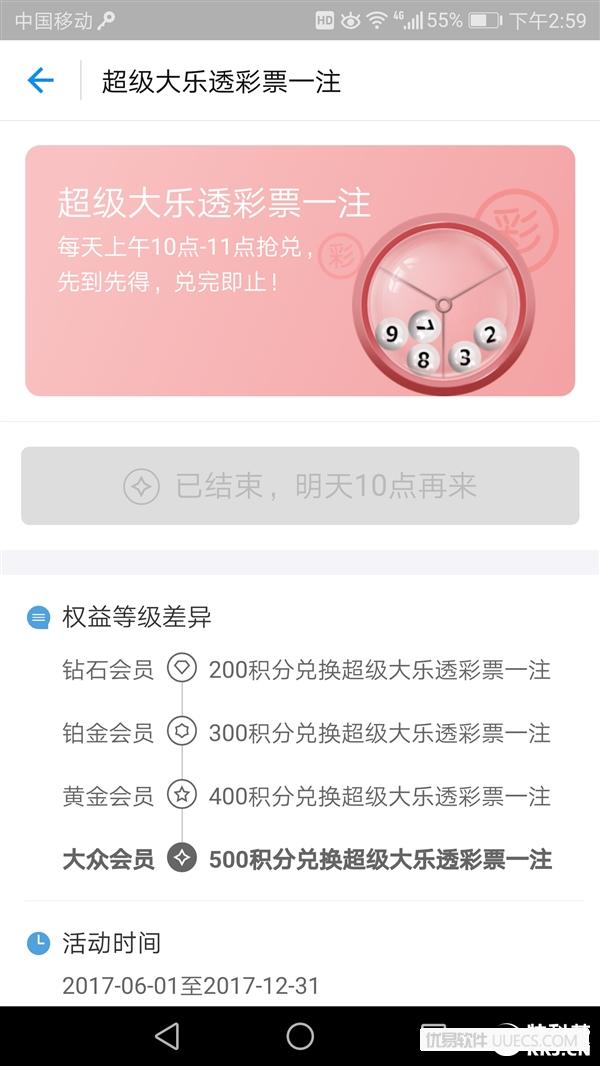Tap the system back triangle button
This screenshot has height=1066, width=600.
(x=167, y=1037)
